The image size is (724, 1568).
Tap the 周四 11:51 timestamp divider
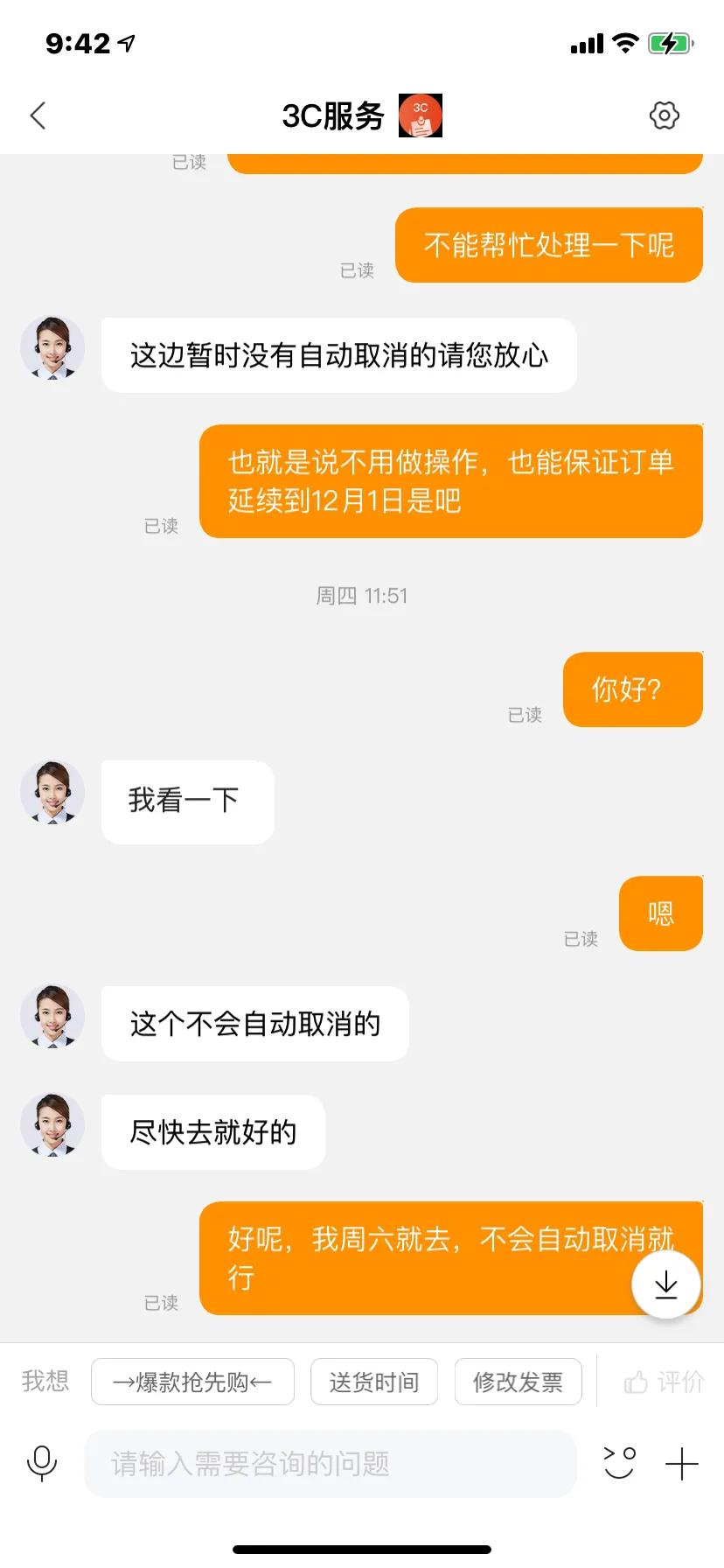tap(362, 595)
